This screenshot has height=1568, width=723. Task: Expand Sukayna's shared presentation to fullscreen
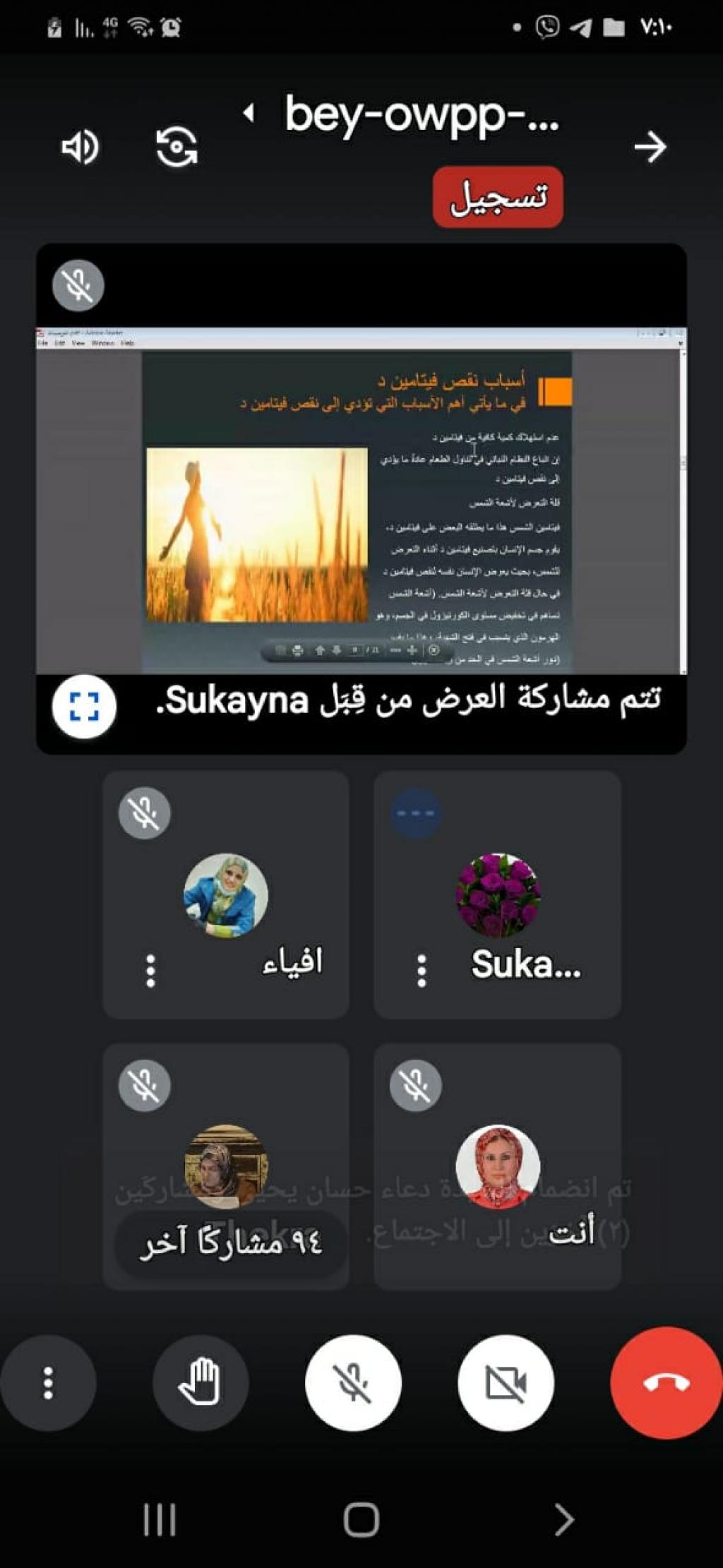84,706
